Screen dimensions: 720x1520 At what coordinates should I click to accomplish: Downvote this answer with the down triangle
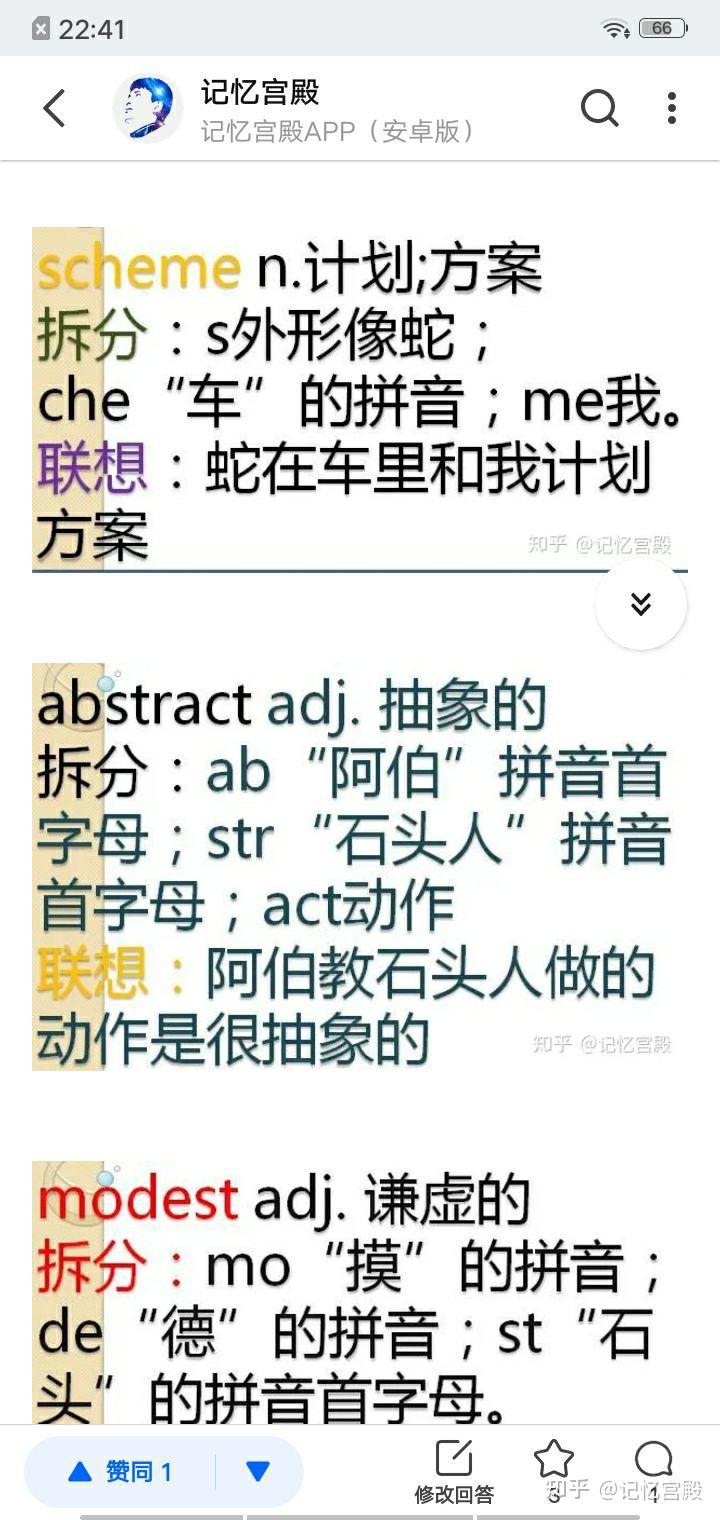tap(258, 1471)
